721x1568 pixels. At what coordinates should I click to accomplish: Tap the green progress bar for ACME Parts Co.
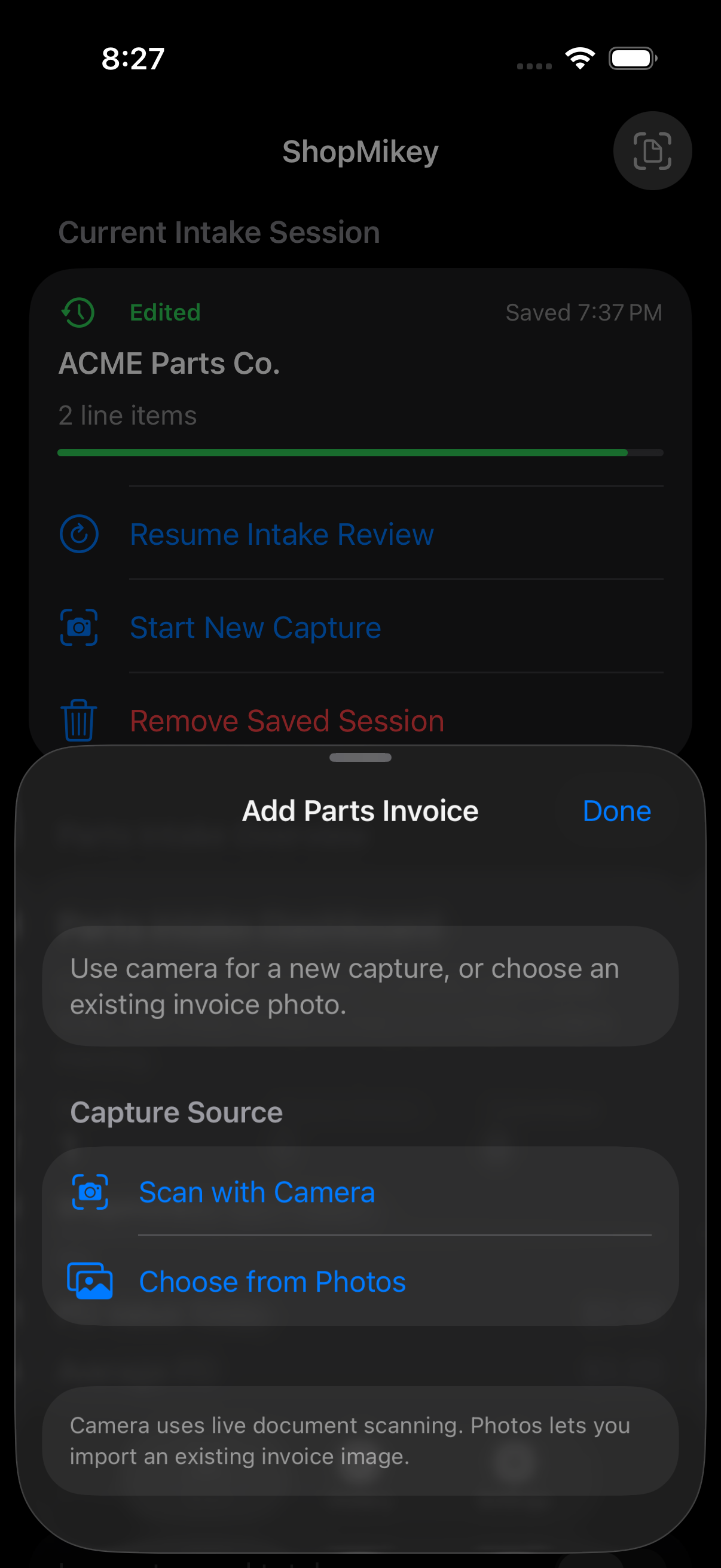[360, 453]
